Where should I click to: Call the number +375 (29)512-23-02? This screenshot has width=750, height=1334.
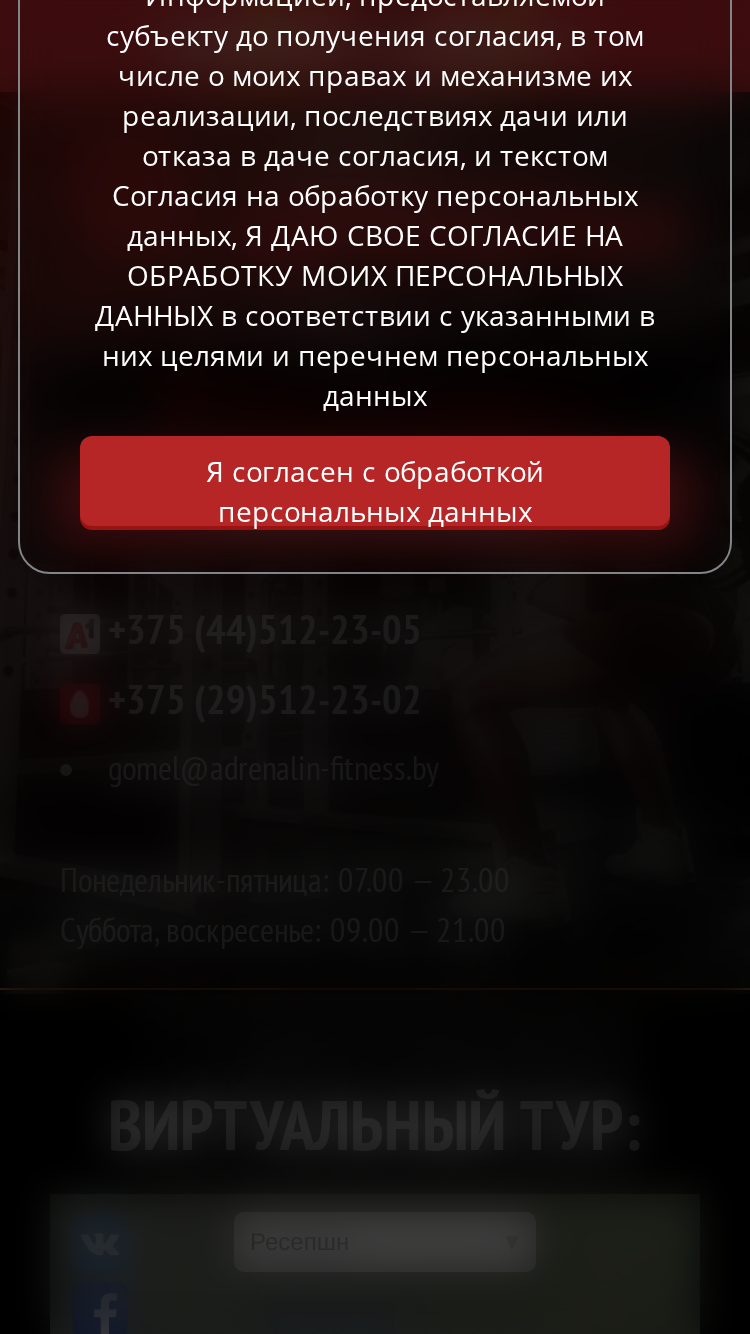tap(264, 700)
